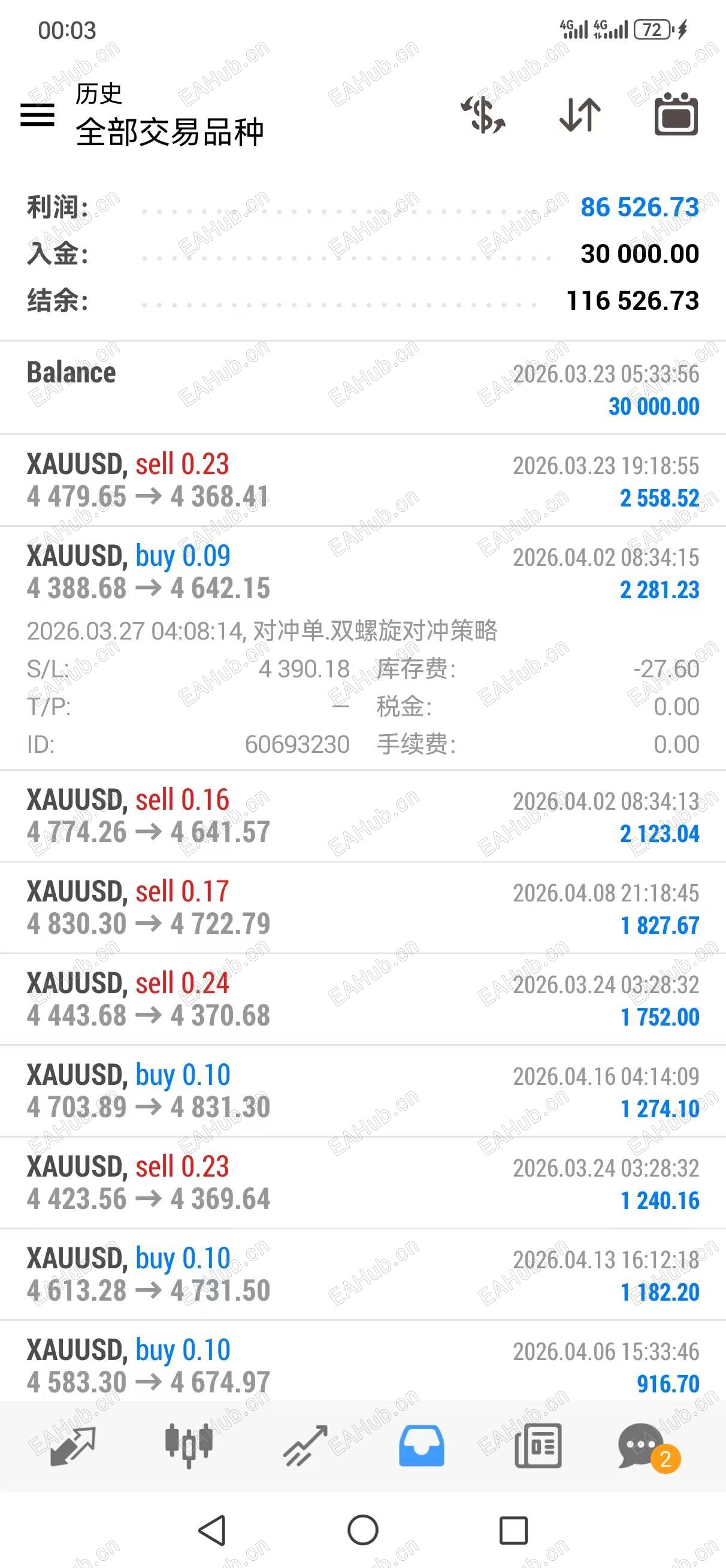The height and width of the screenshot is (1568, 726).
Task: Open the calendar date range picker
Action: 676,114
